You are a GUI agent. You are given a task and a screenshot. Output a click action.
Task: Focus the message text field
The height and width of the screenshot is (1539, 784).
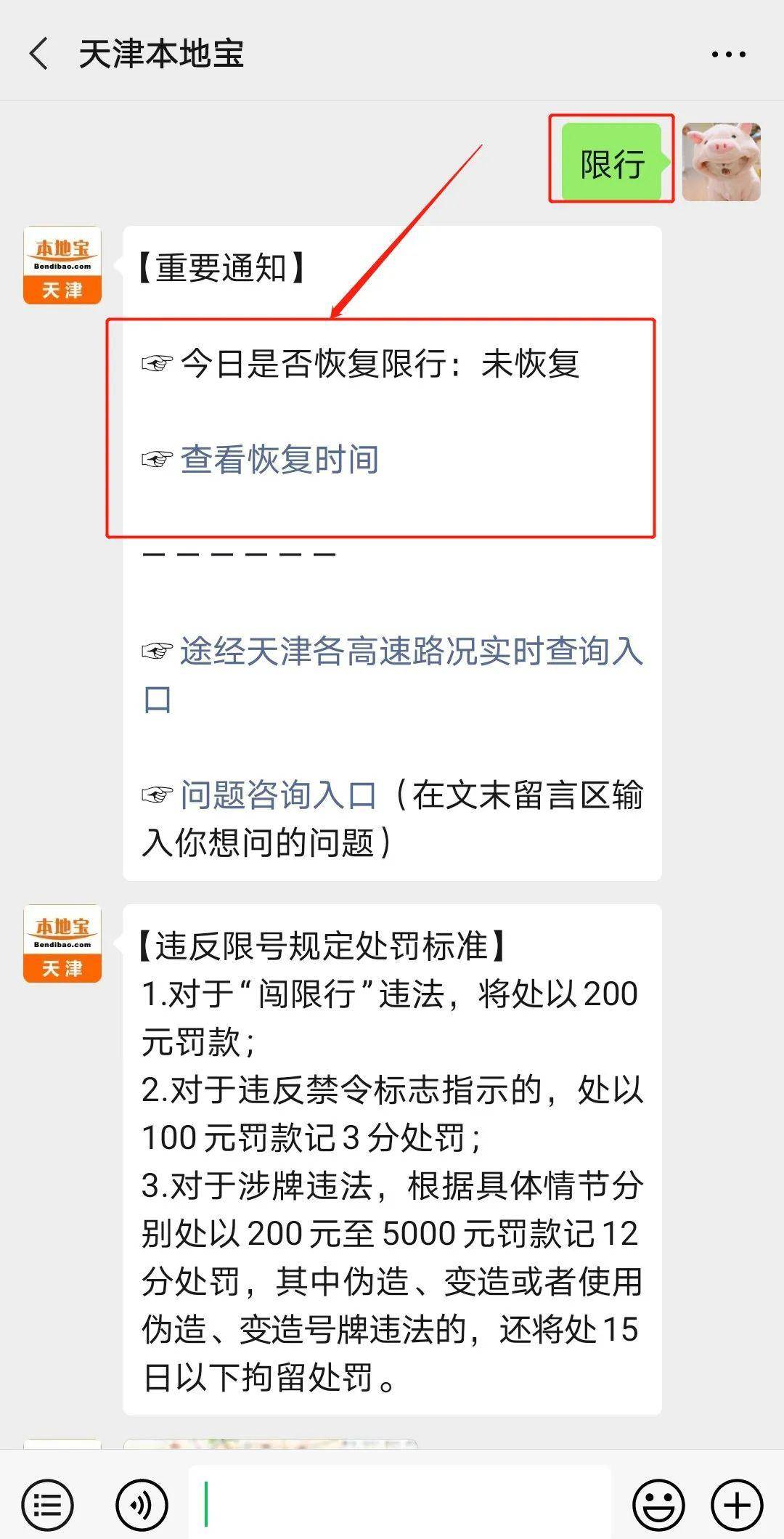tap(399, 1504)
